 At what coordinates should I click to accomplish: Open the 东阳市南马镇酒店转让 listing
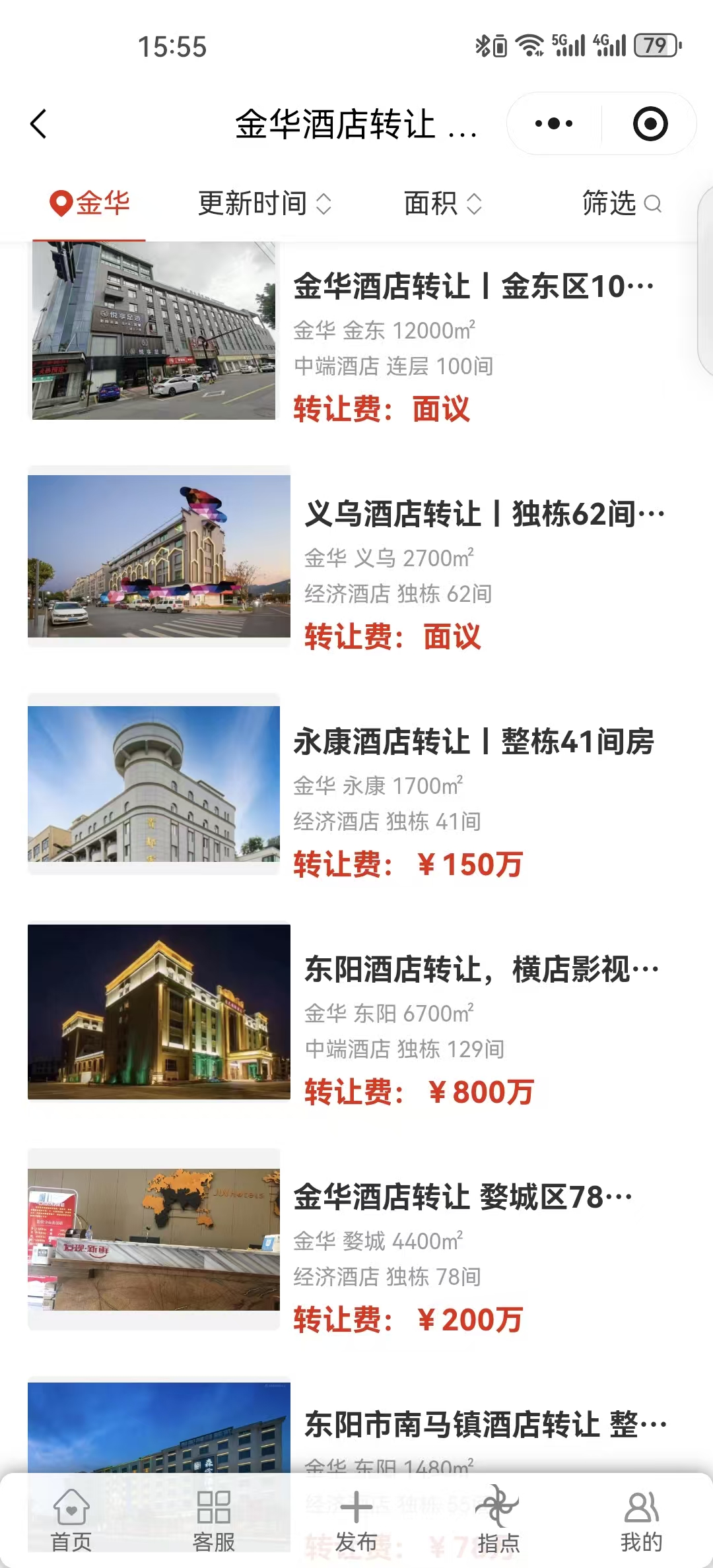pyautogui.click(x=485, y=1423)
